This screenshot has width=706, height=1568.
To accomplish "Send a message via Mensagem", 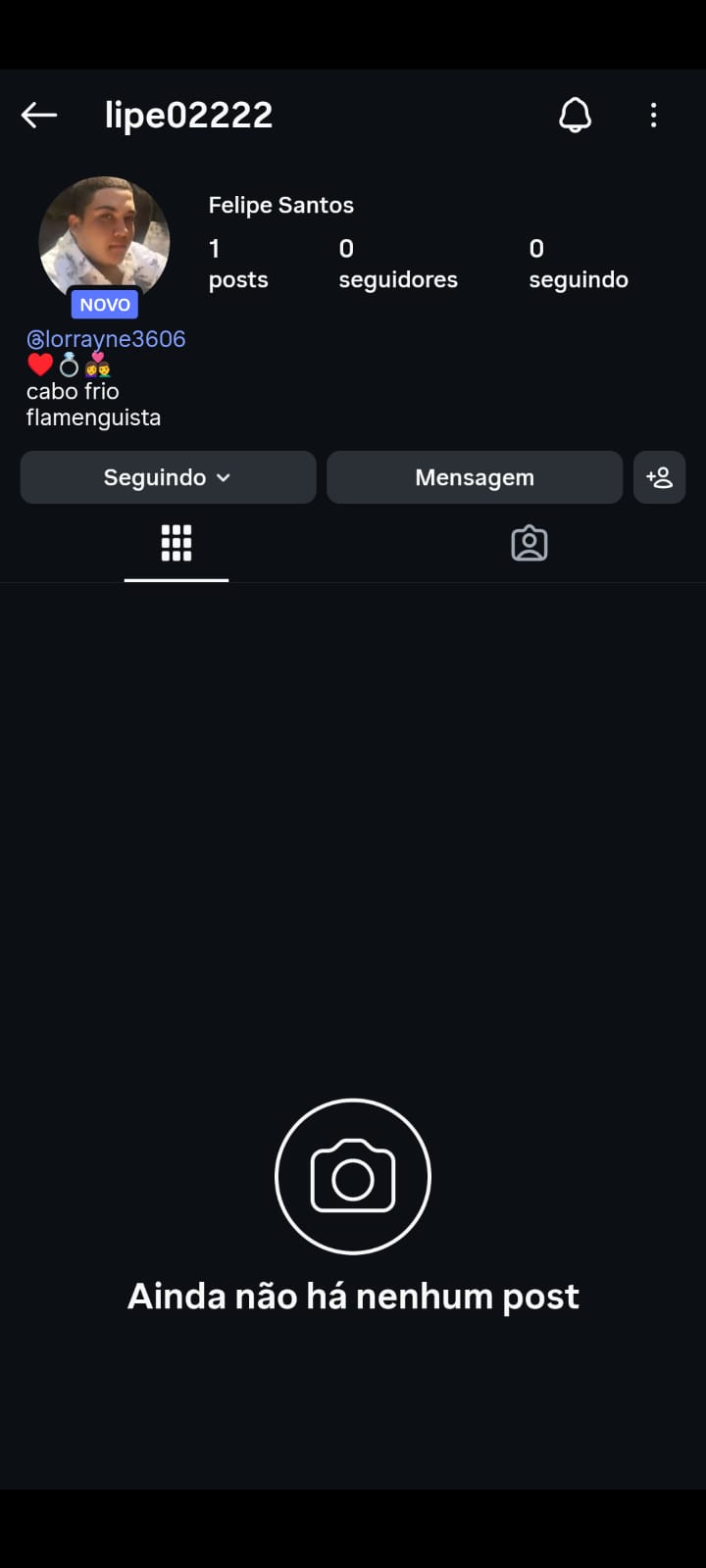I will [475, 477].
